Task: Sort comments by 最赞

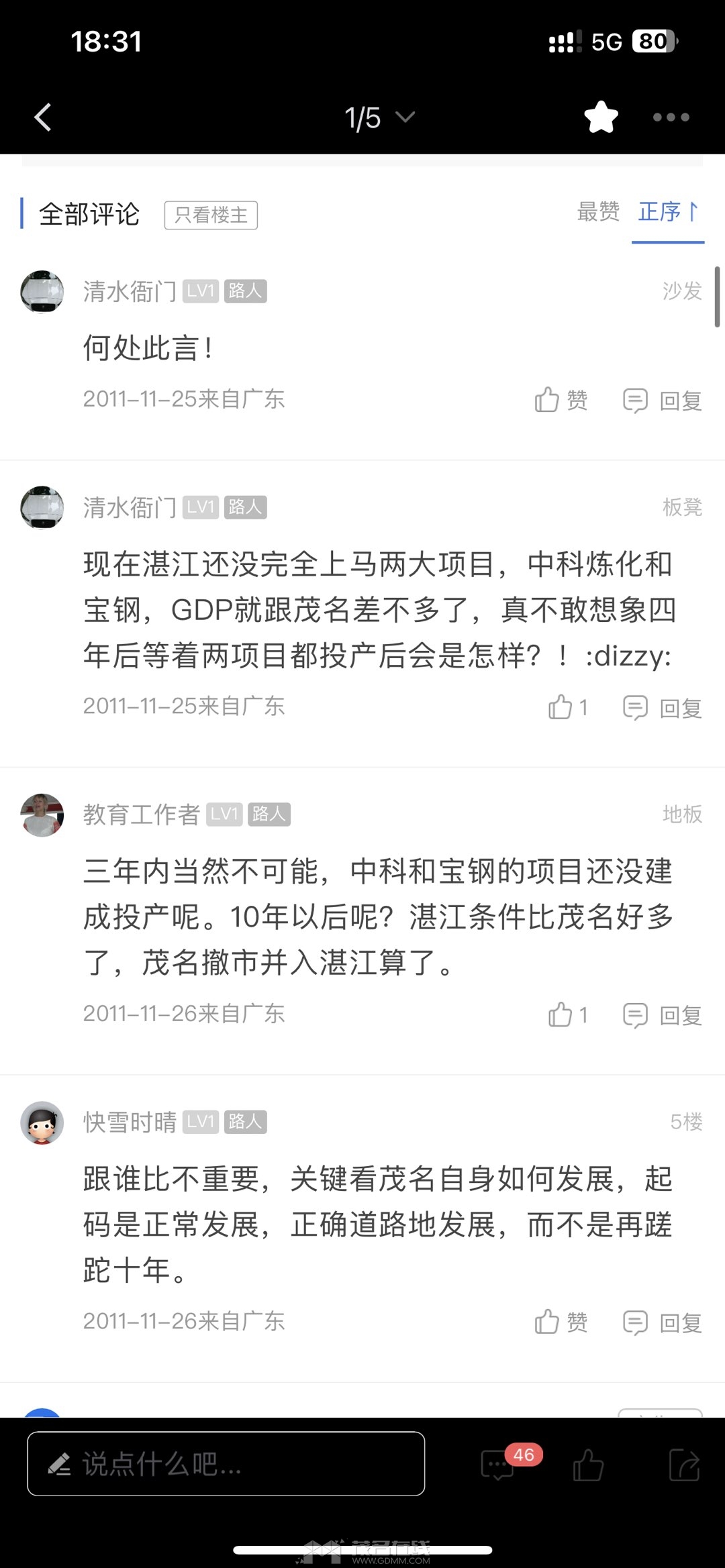Action: point(597,212)
